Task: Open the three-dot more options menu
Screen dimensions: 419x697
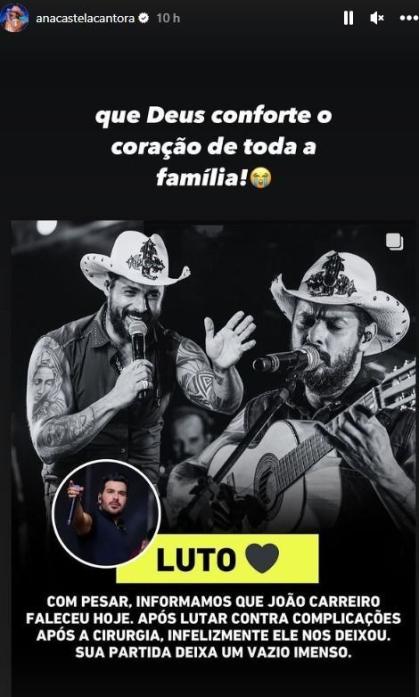Action: (x=409, y=18)
